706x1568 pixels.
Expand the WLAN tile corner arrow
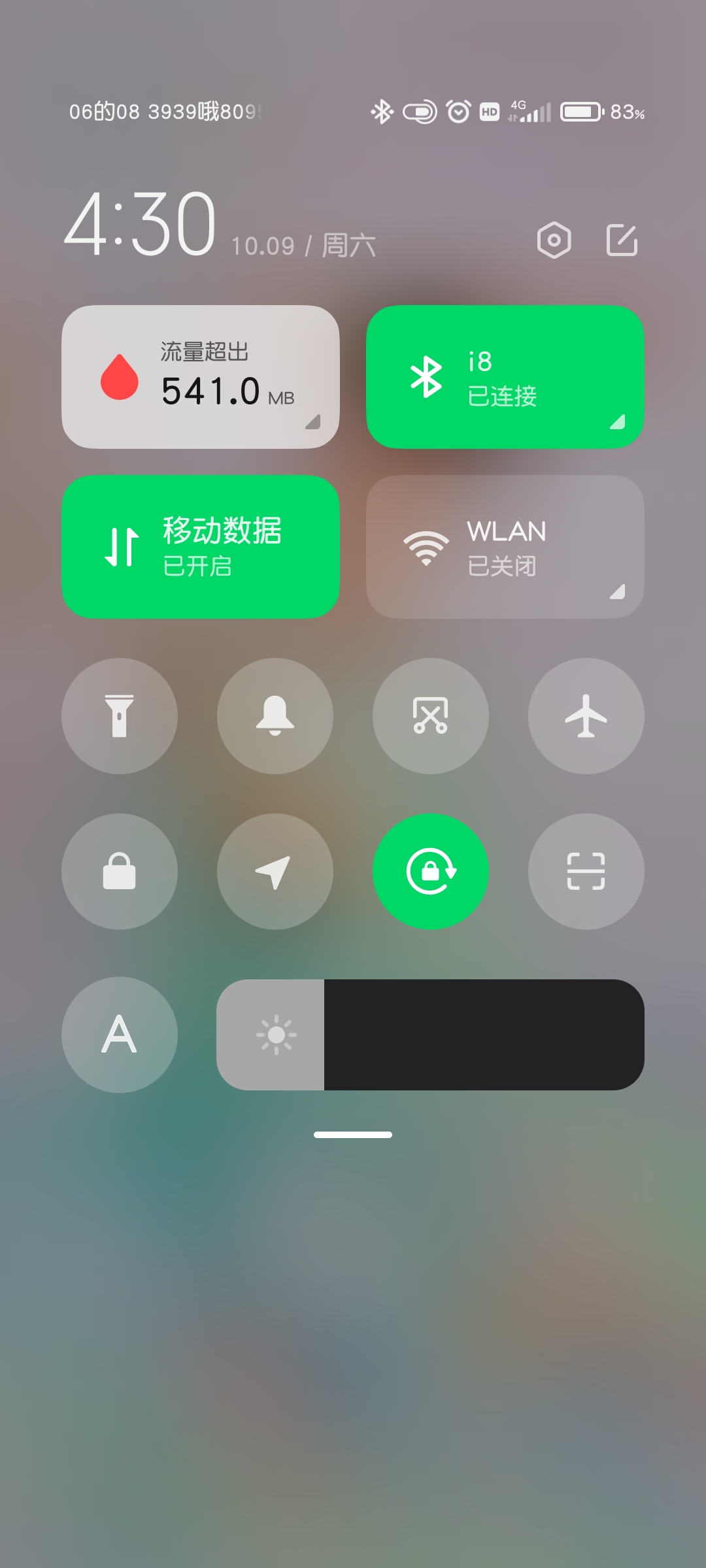click(x=617, y=591)
